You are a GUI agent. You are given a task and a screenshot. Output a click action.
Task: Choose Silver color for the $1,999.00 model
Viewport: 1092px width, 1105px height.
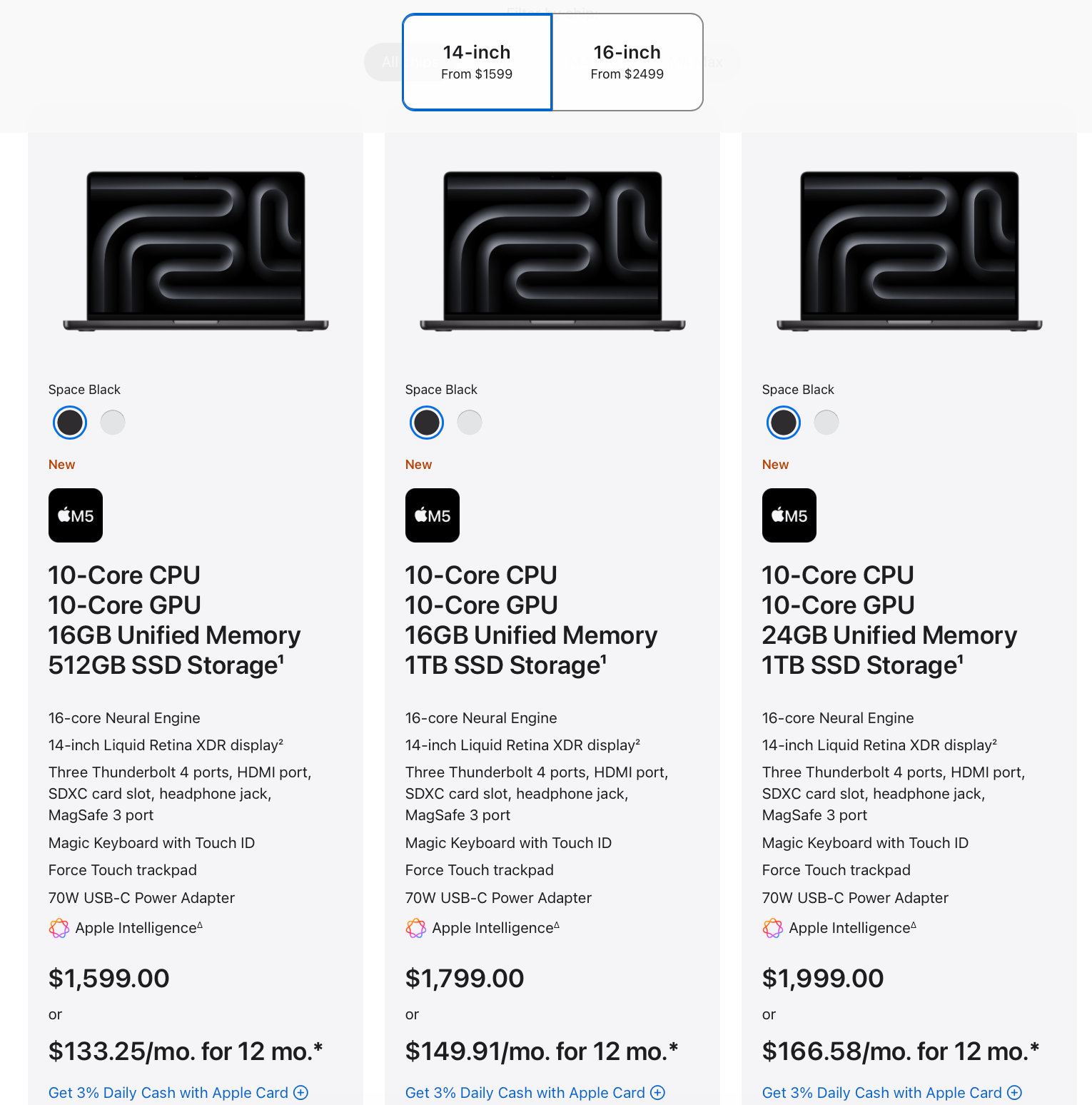pos(826,423)
